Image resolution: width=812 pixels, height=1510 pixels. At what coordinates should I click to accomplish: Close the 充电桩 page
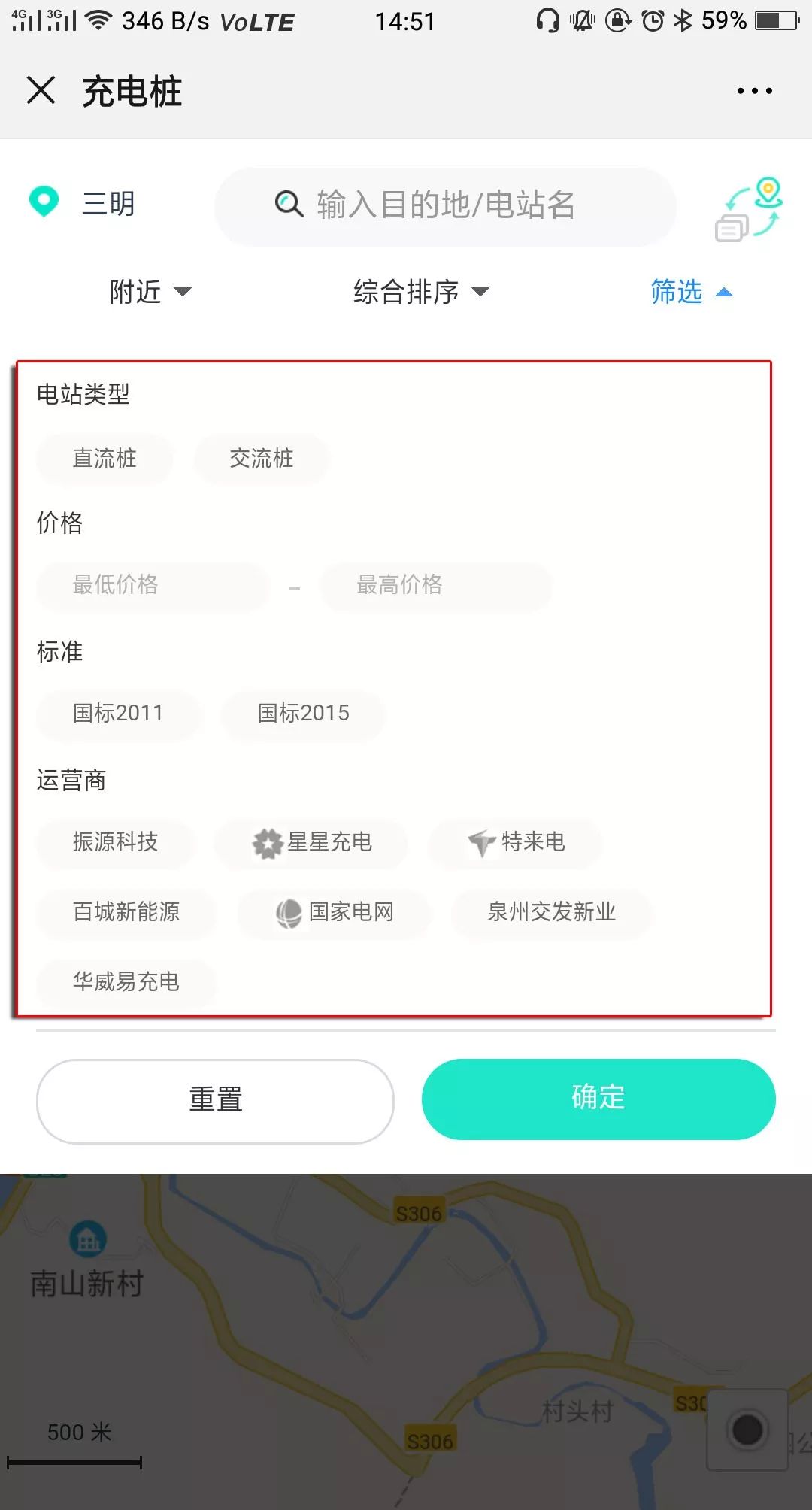(41, 91)
